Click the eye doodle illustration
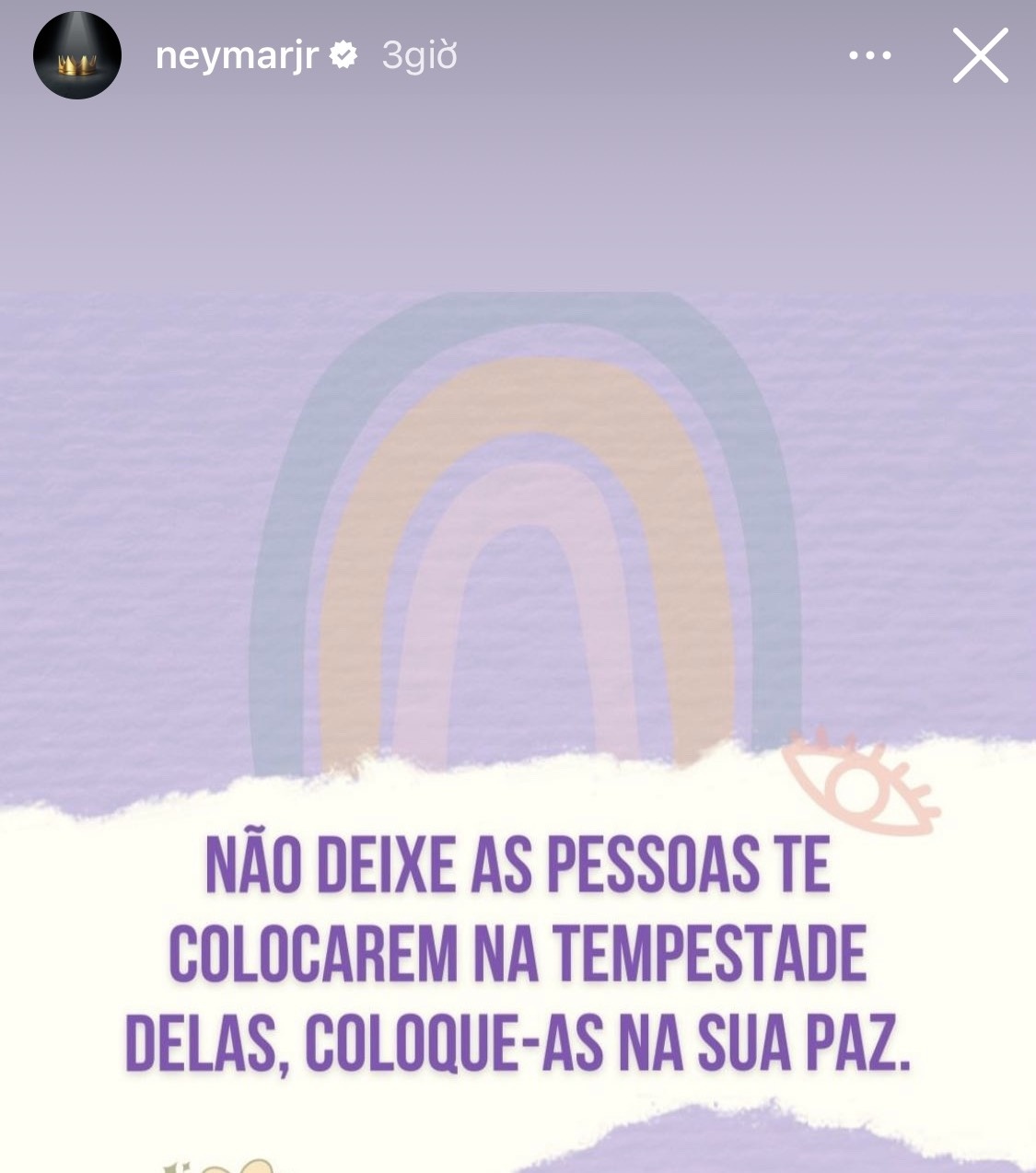 pos(856,787)
